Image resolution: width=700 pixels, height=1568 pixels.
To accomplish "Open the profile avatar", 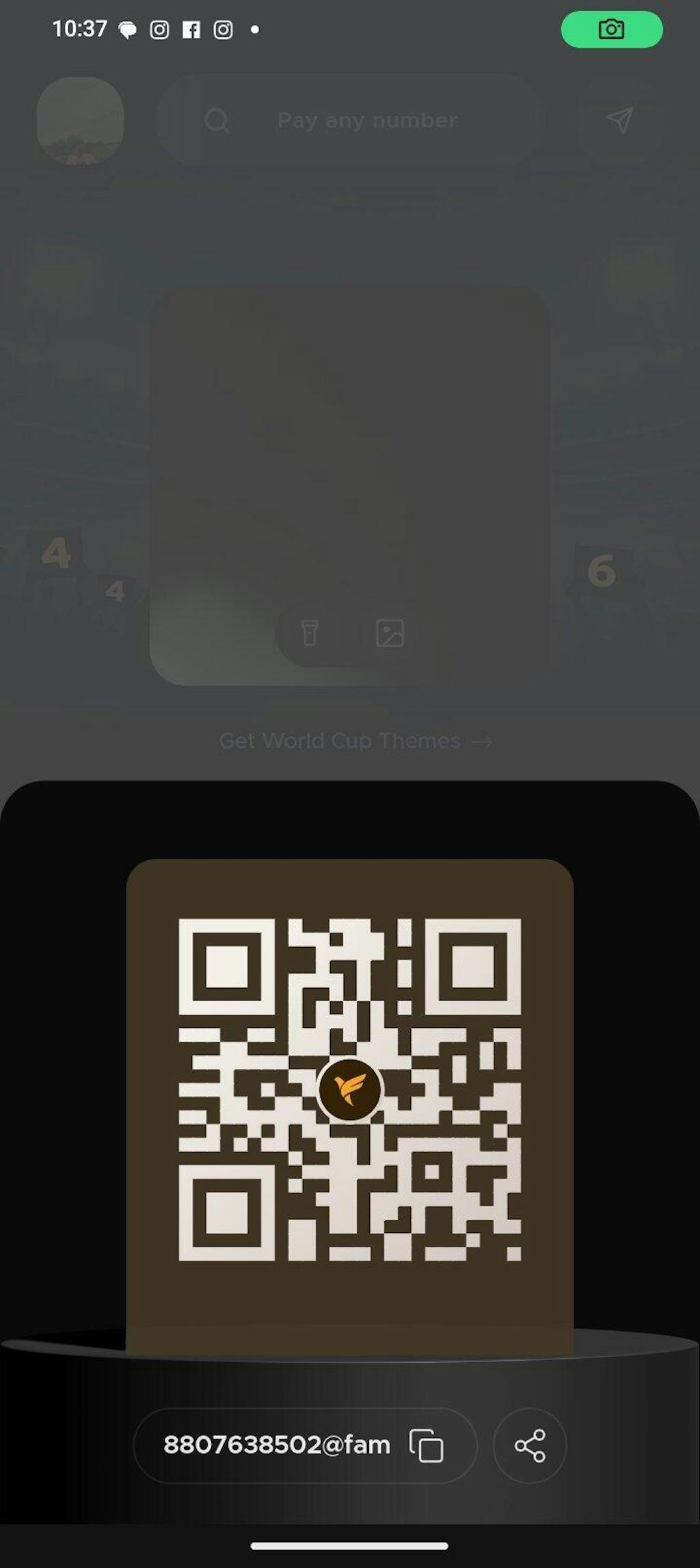I will click(x=80, y=120).
